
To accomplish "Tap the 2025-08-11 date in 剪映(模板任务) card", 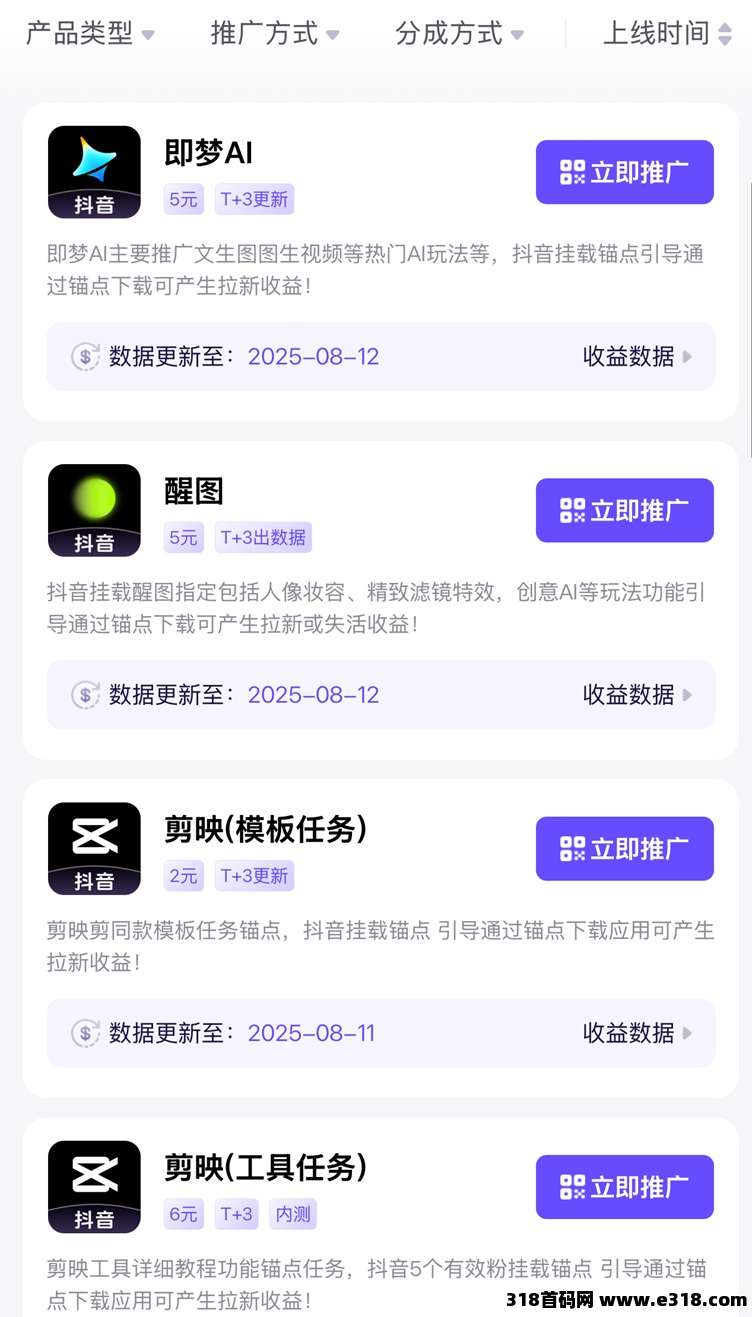I will (313, 1033).
